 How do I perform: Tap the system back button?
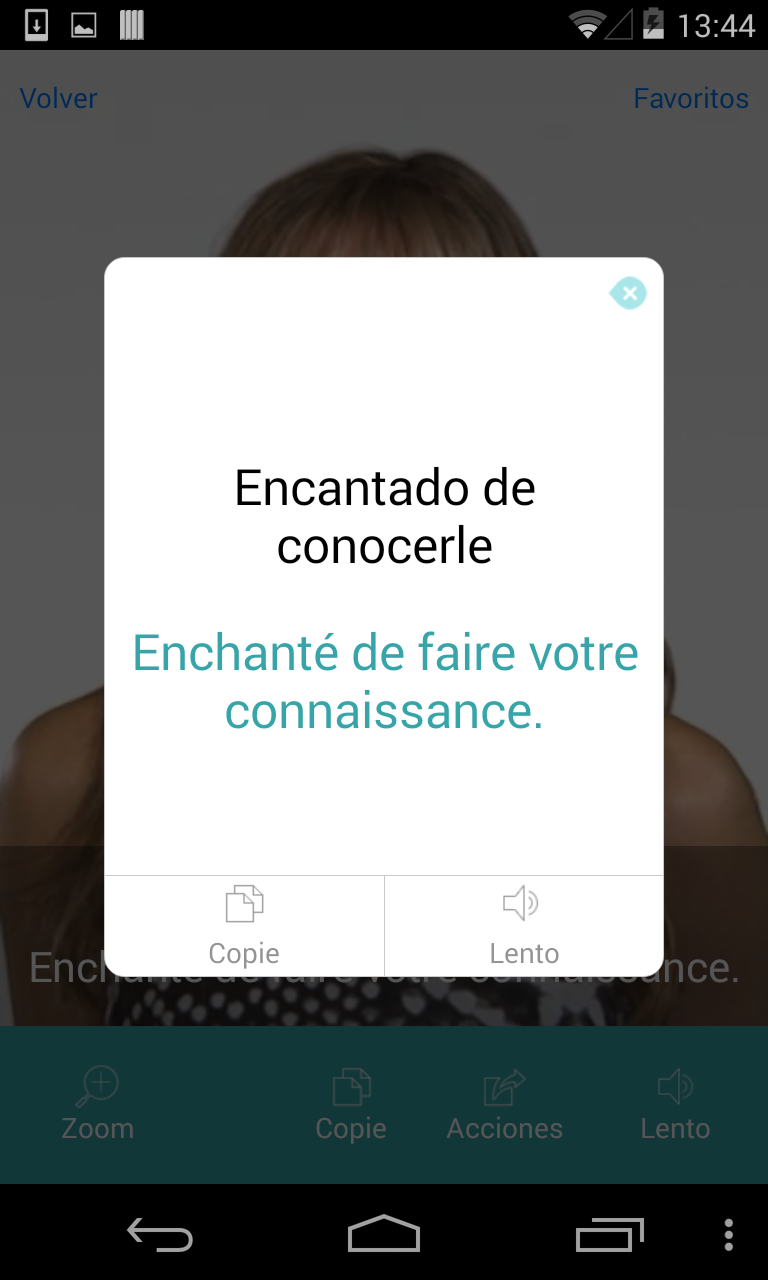(160, 1234)
